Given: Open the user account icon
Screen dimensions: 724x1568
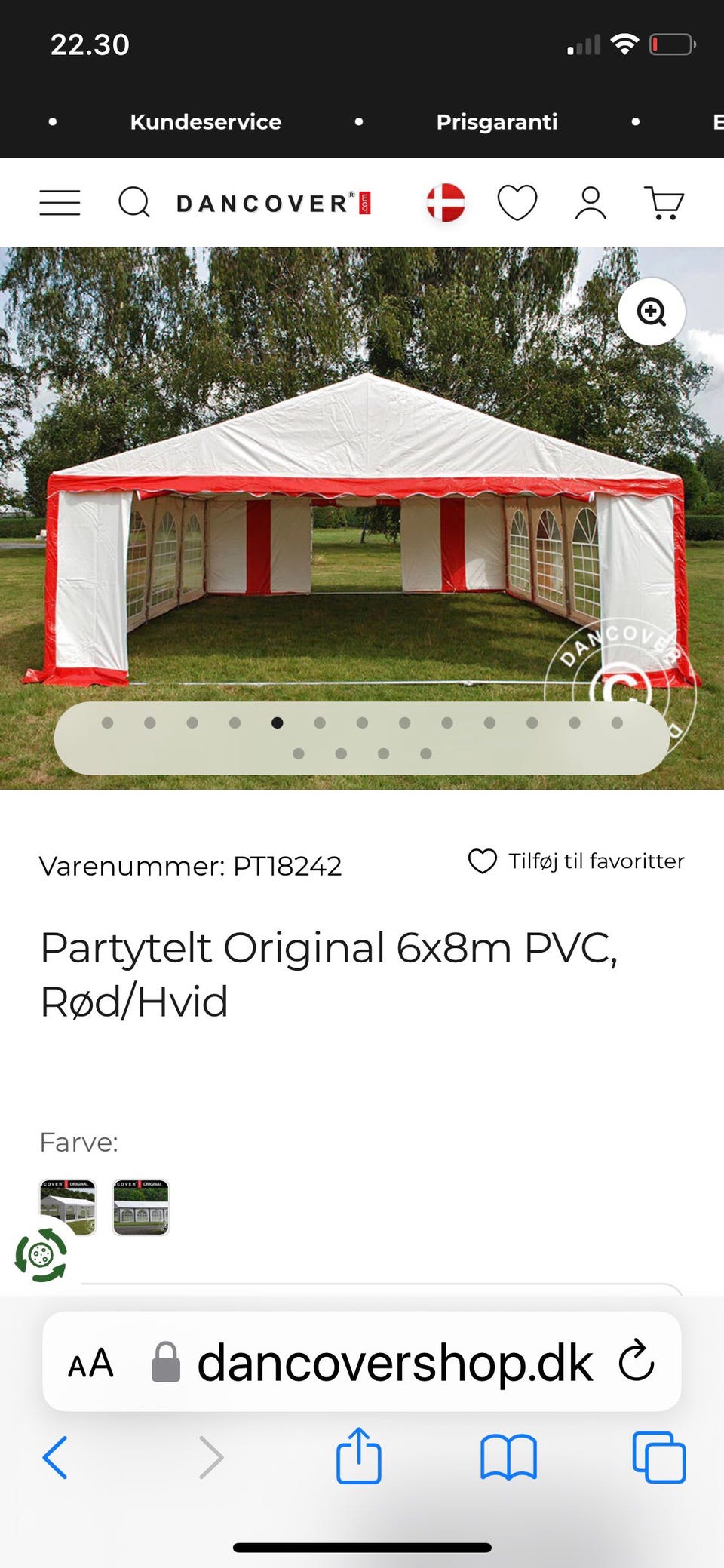Looking at the screenshot, I should pos(591,202).
